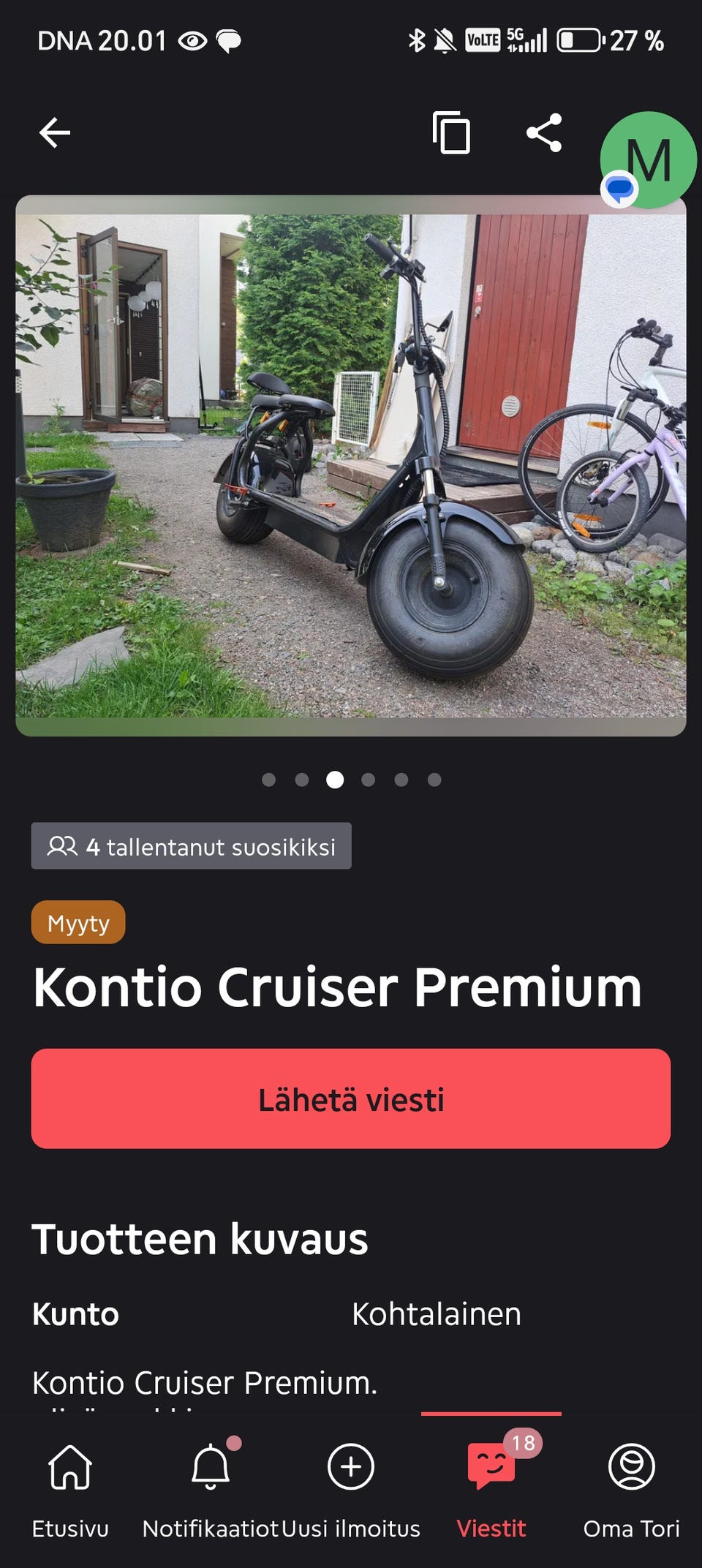The width and height of the screenshot is (702, 1568).
Task: Open Oma Tori with the profile icon
Action: [632, 1467]
